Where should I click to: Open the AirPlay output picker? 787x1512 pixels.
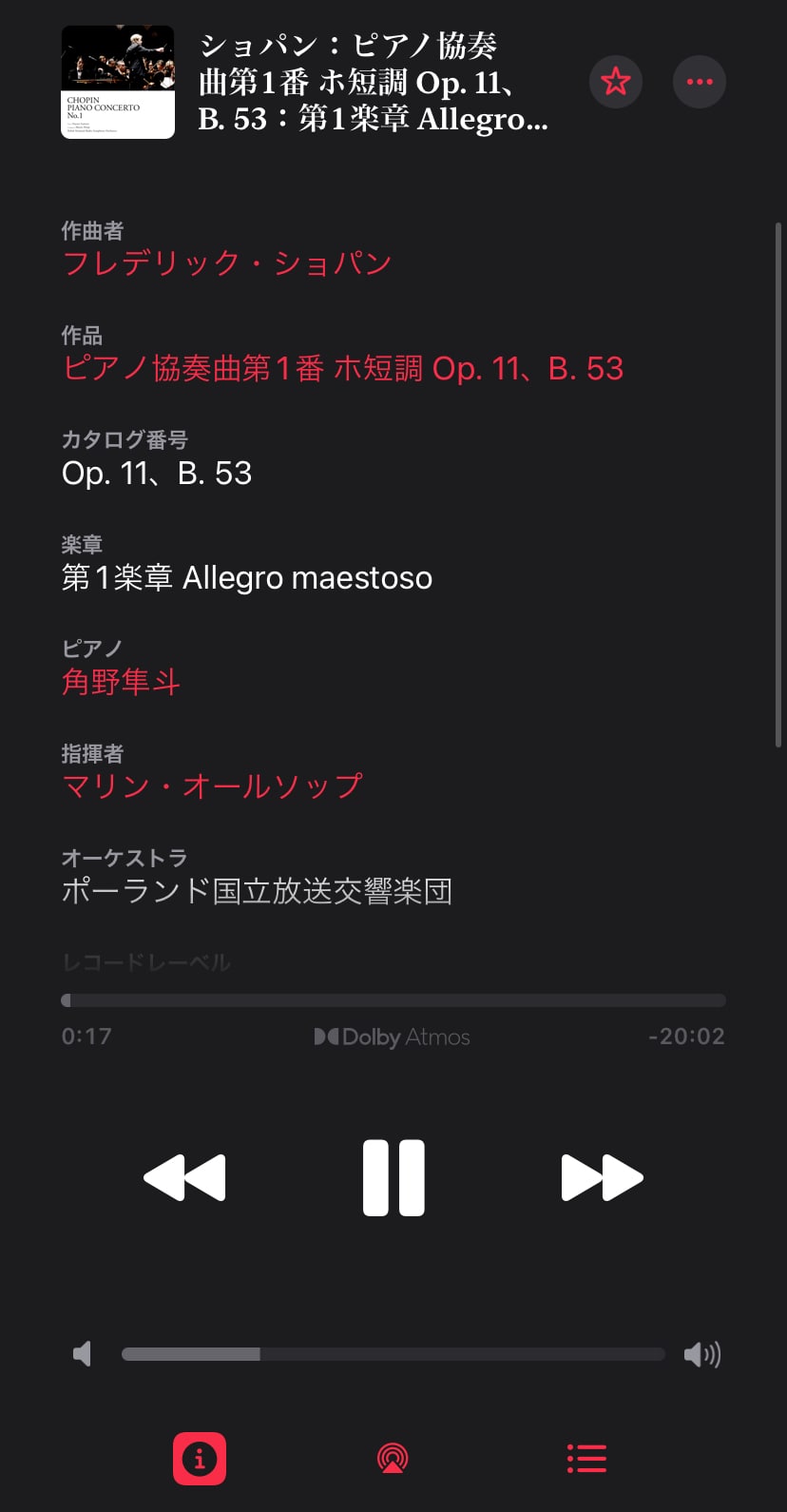tap(393, 1457)
